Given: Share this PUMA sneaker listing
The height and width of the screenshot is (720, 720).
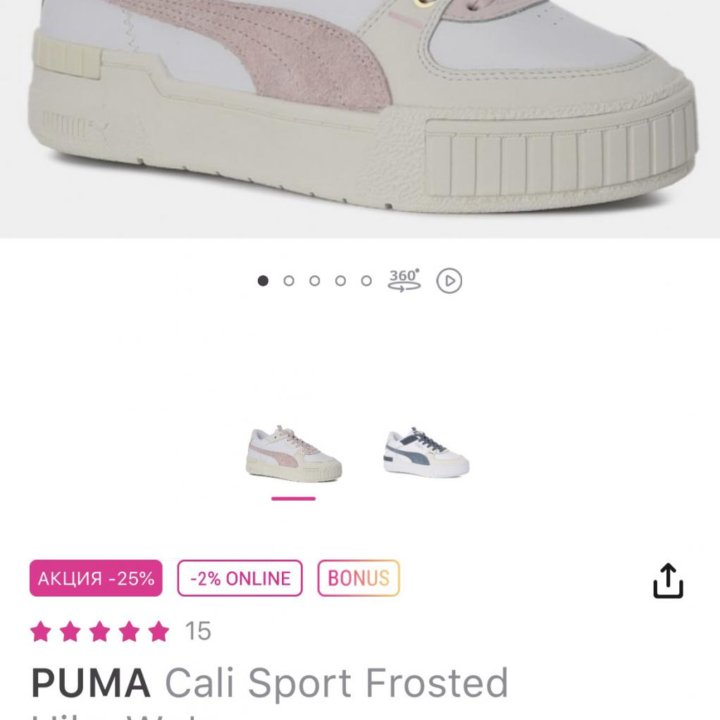Looking at the screenshot, I should (667, 580).
